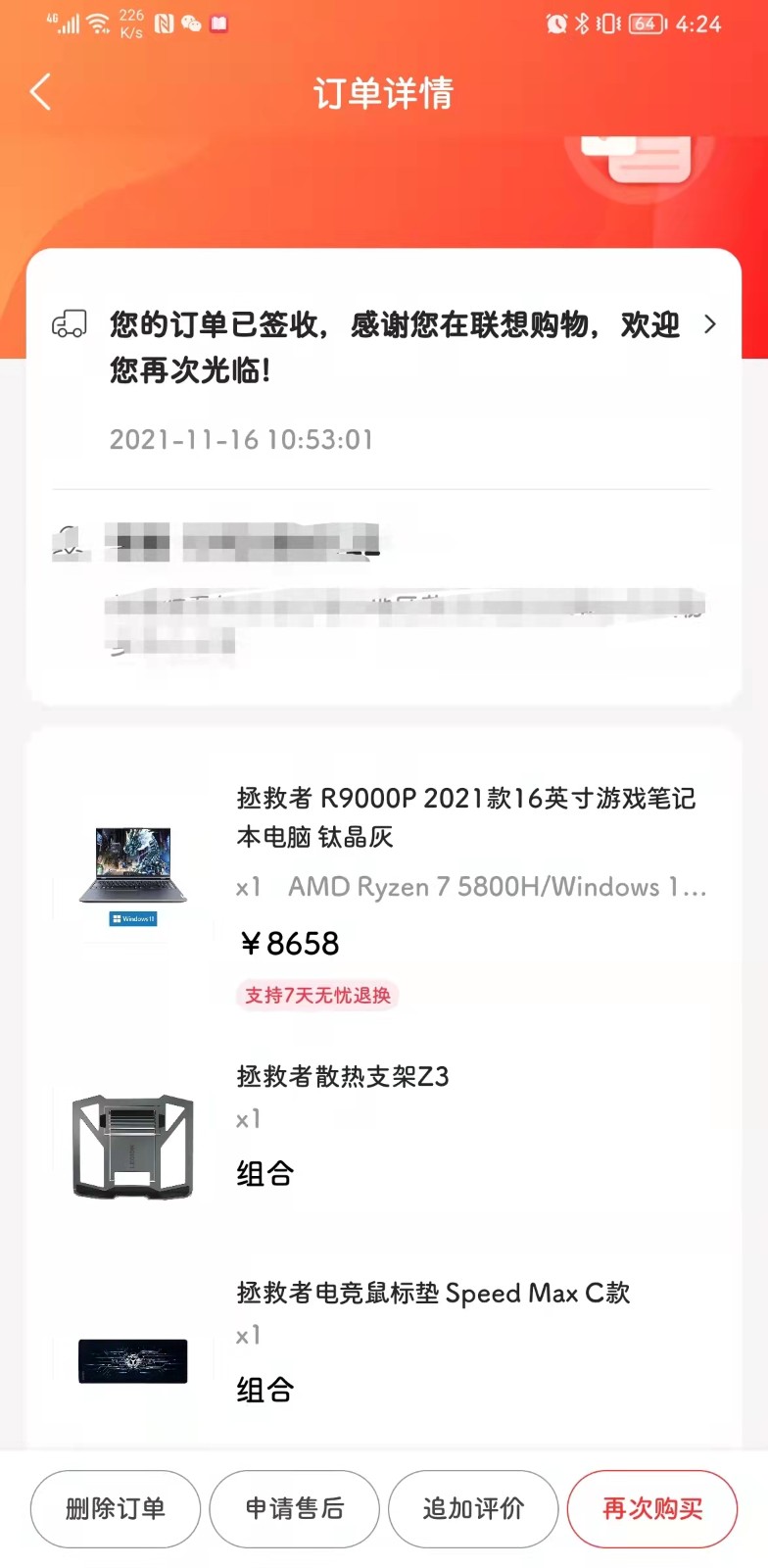This screenshot has width=768, height=1568.
Task: Open the 拯救者 R9000P laptop item
Action: (466, 816)
